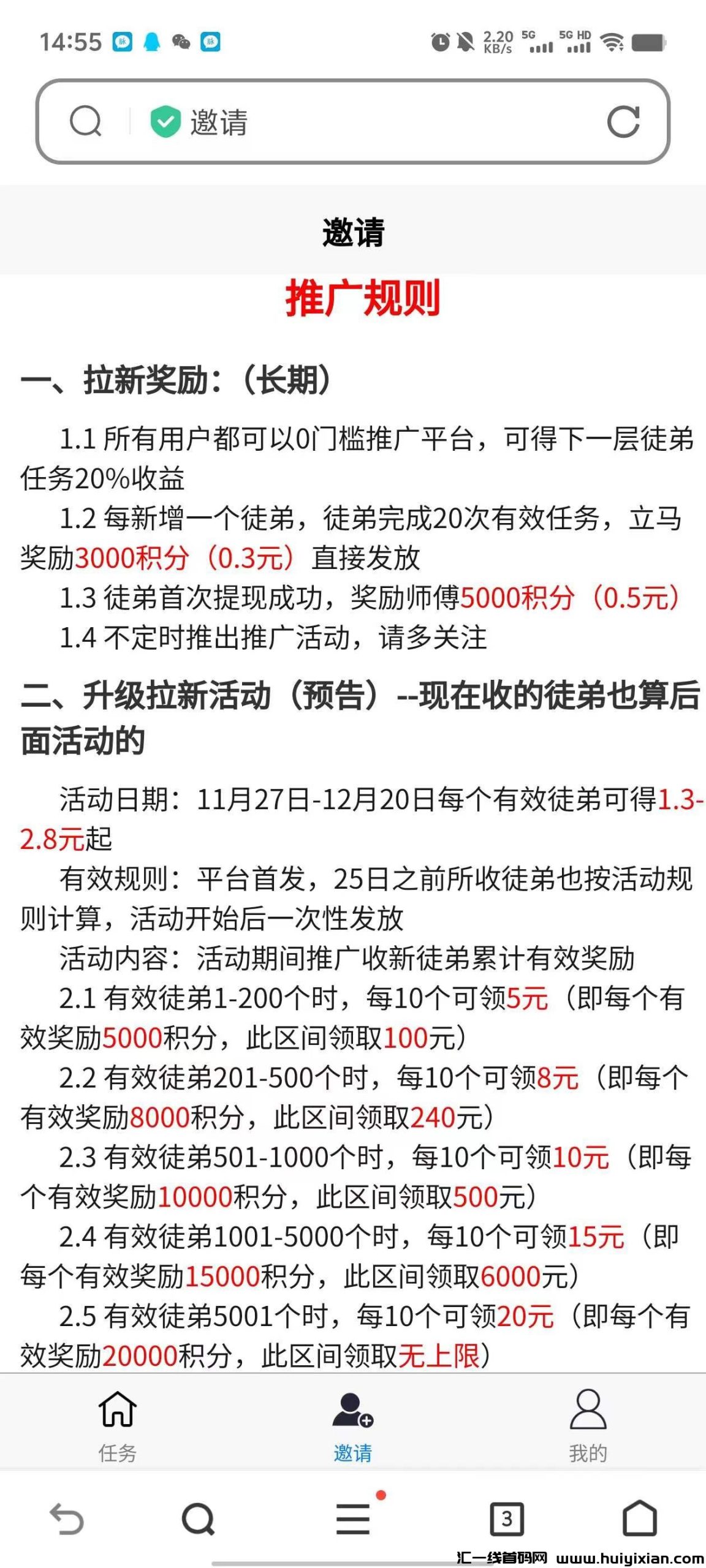Tap the search icon in the address bar
Screen dimensions: 706x1568
[x=85, y=121]
